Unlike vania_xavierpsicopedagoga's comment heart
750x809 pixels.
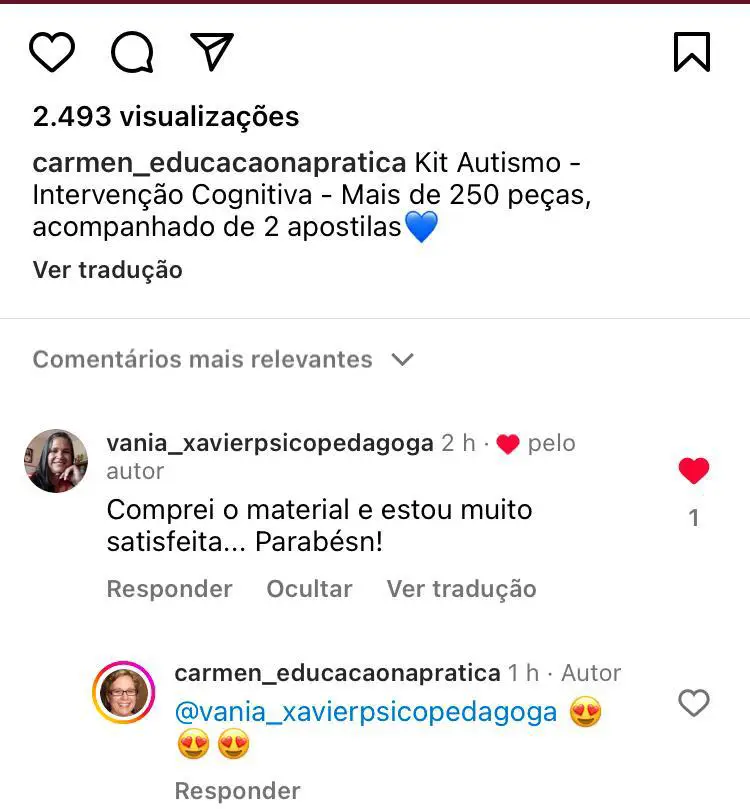693,471
